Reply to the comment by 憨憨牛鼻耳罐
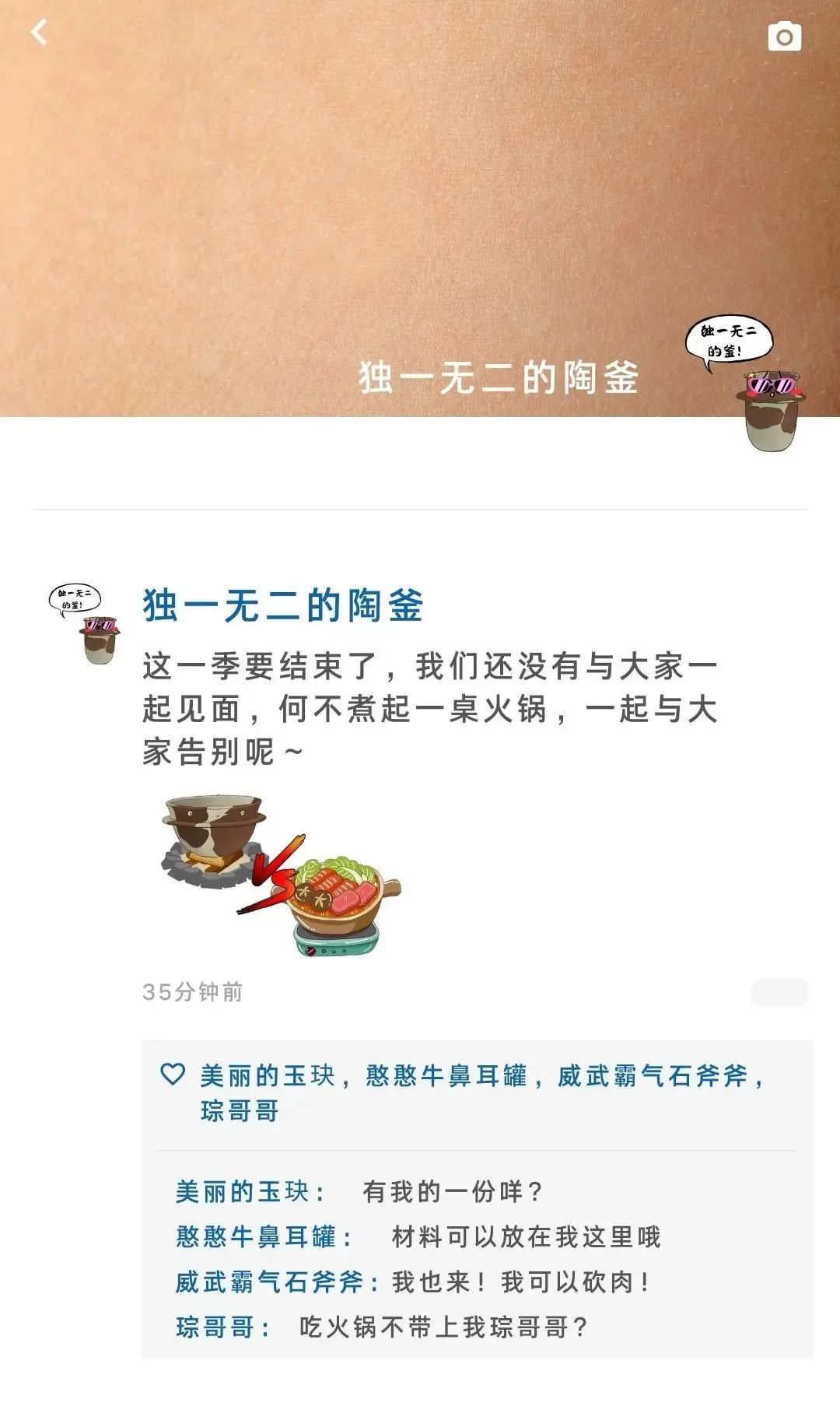The width and height of the screenshot is (840, 1420). pyautogui.click(x=526, y=1236)
